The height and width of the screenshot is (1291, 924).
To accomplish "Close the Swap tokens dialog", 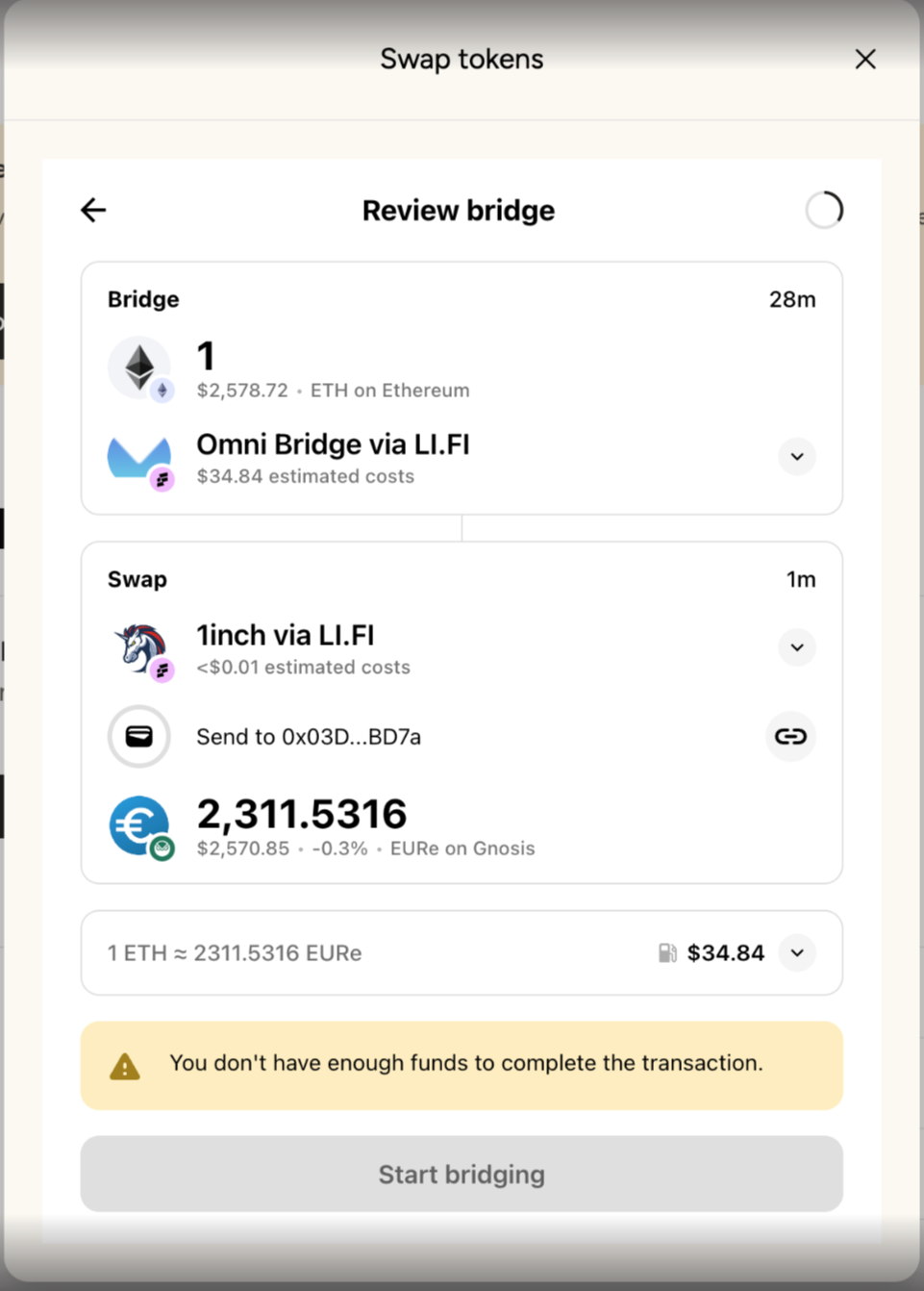I will (864, 60).
